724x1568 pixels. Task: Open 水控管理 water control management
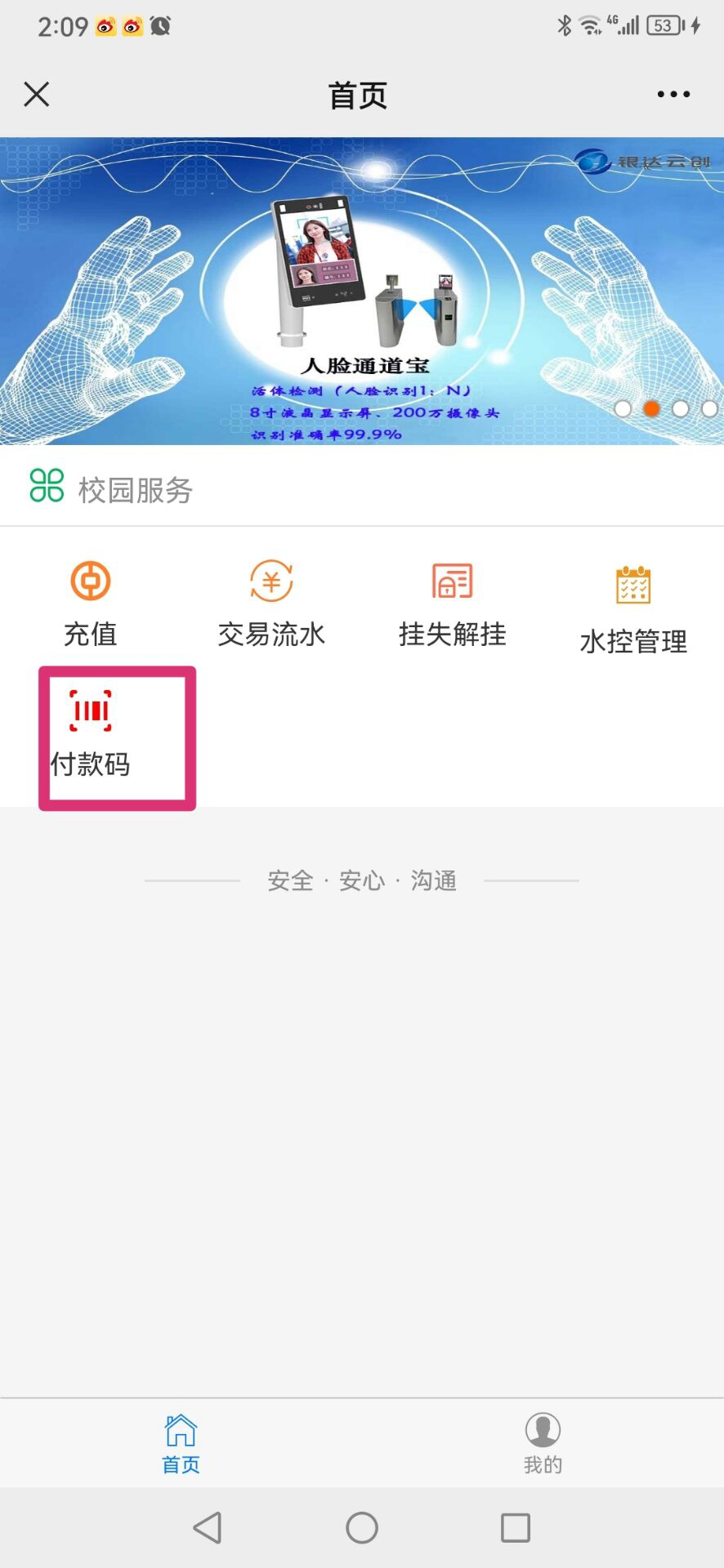coord(633,608)
